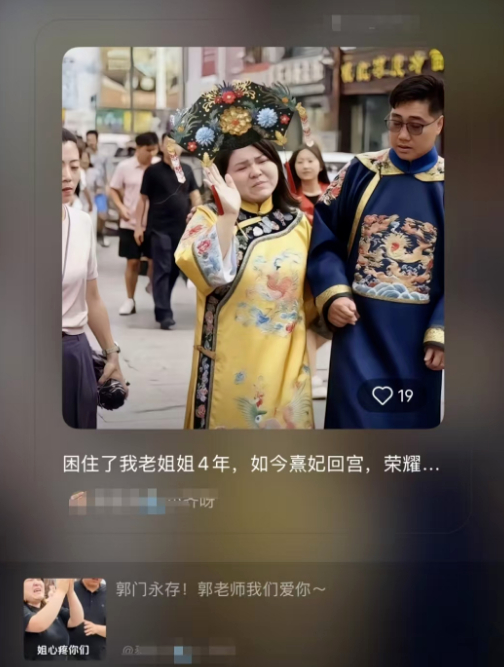
Task: Open the post titled 困住了我老姐姐4年
Action: coord(251,464)
